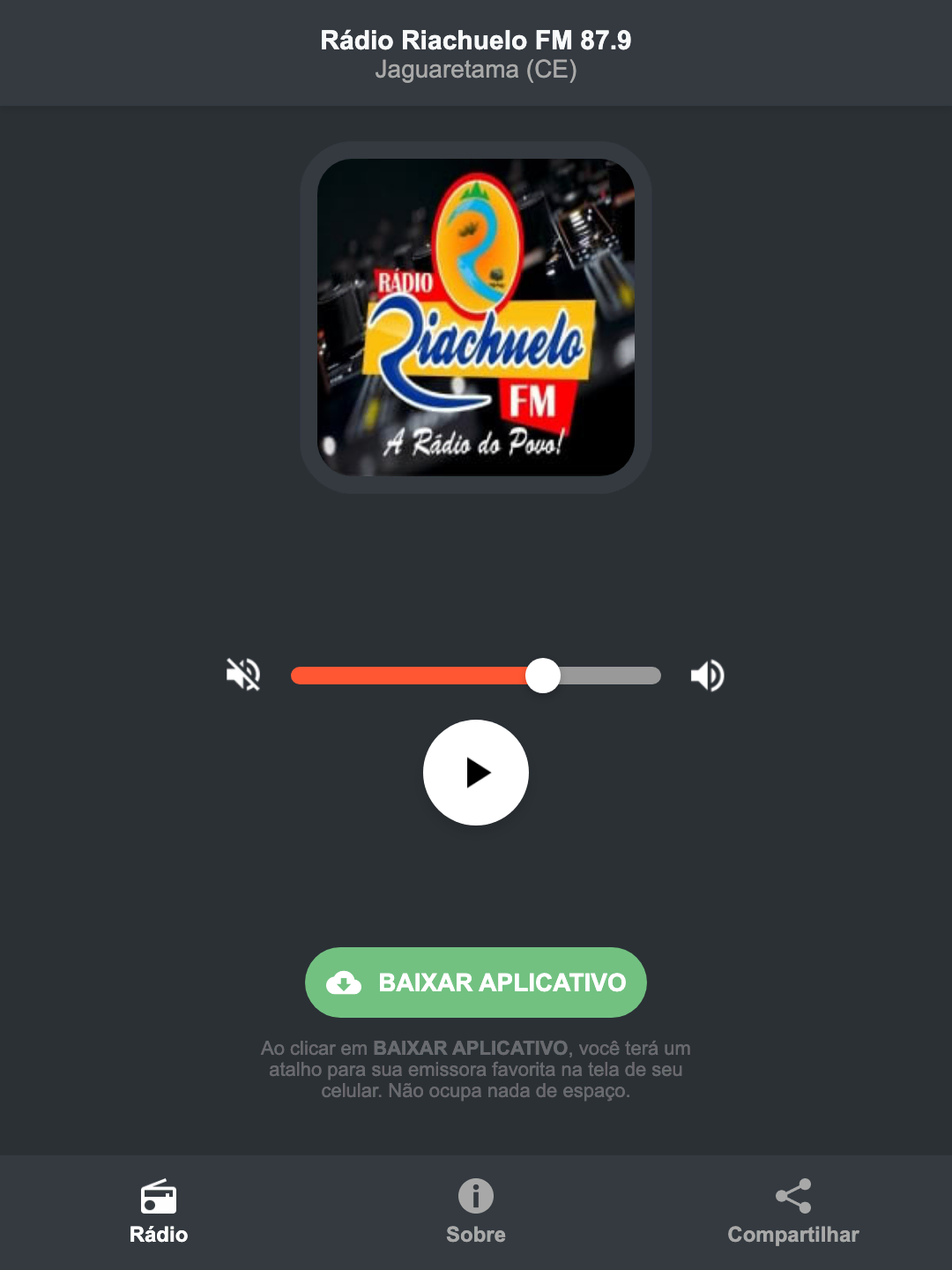Select the radio icon above Rádio label

[x=159, y=1198]
